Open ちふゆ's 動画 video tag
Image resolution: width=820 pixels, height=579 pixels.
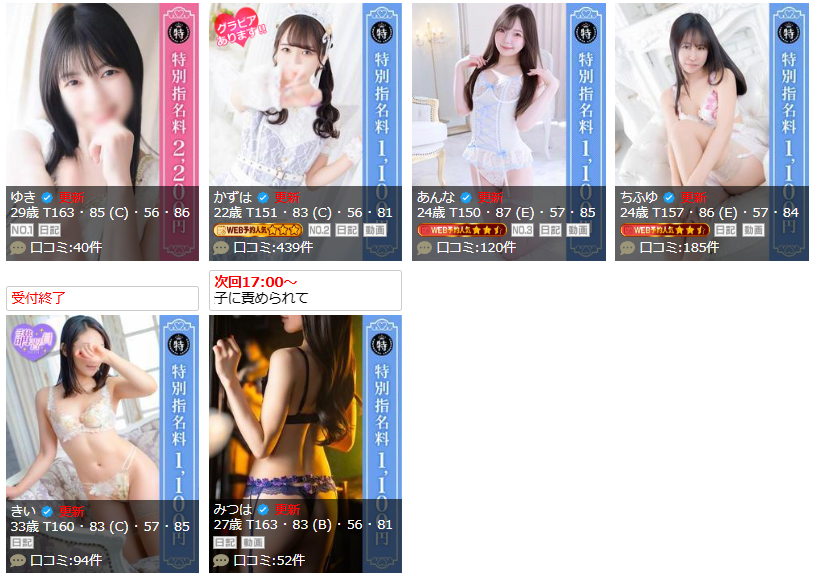point(753,230)
